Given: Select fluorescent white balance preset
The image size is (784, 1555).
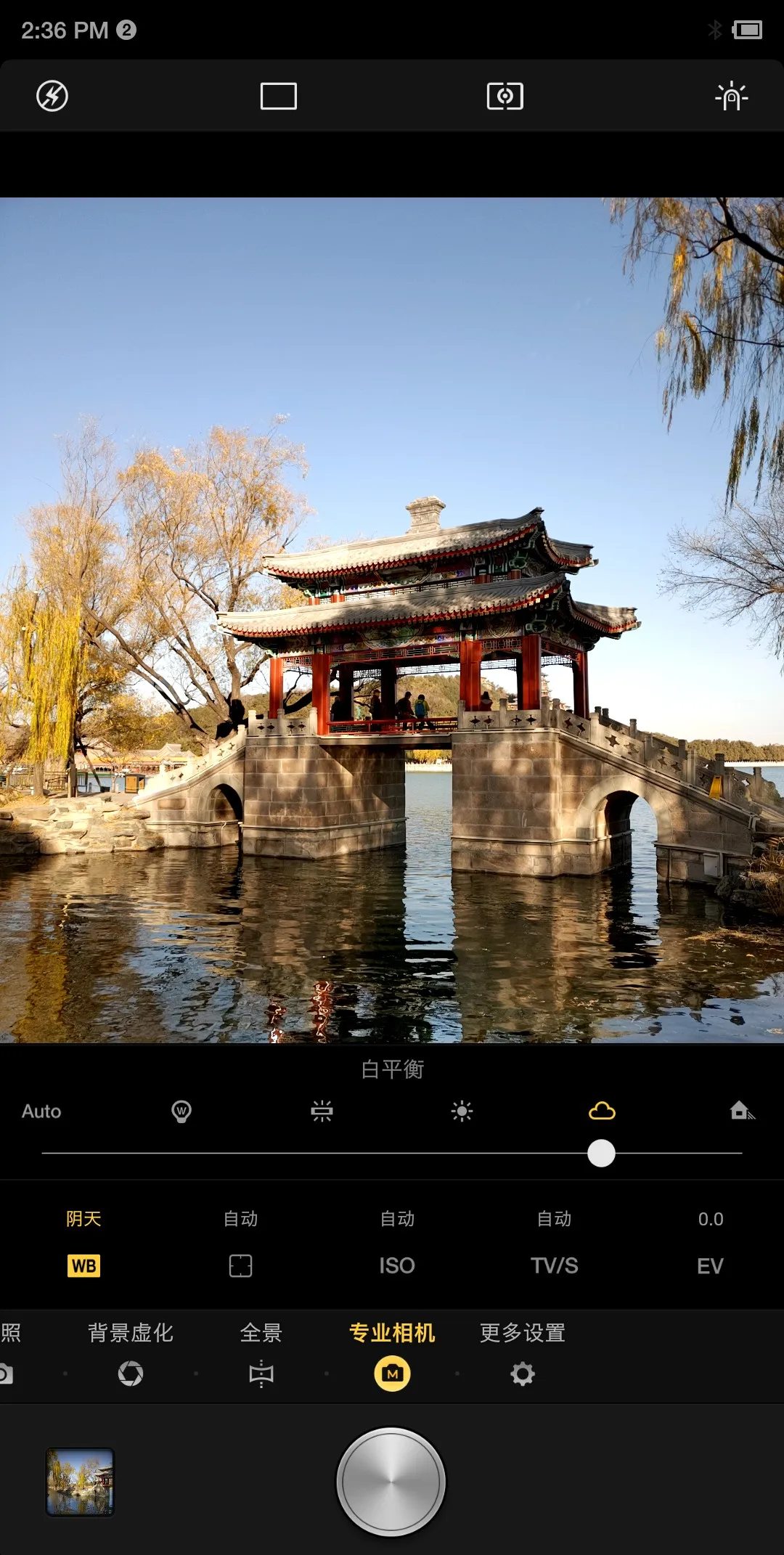Looking at the screenshot, I should [x=322, y=1111].
